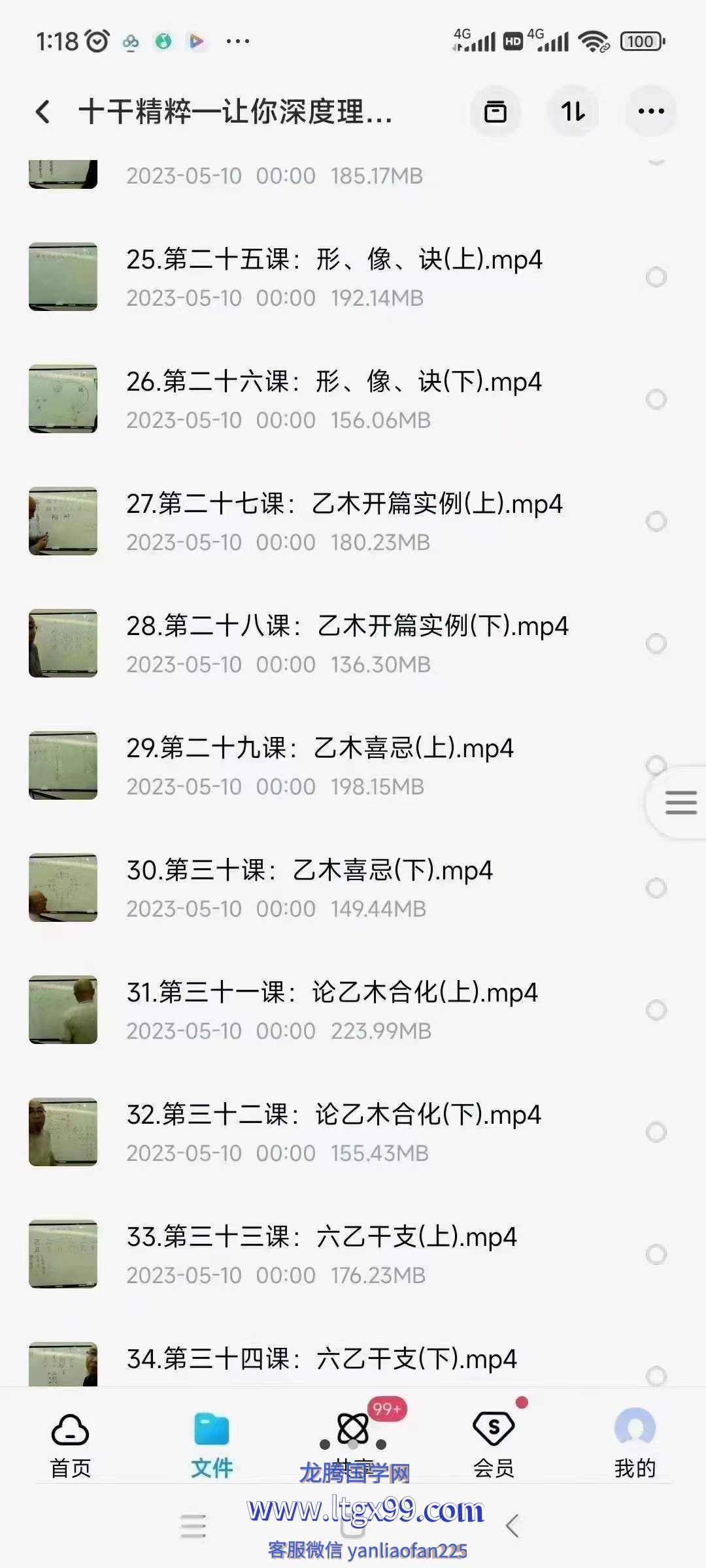Image resolution: width=706 pixels, height=1568 pixels.
Task: Switch to the 首页 tab
Action: pos(71,1445)
